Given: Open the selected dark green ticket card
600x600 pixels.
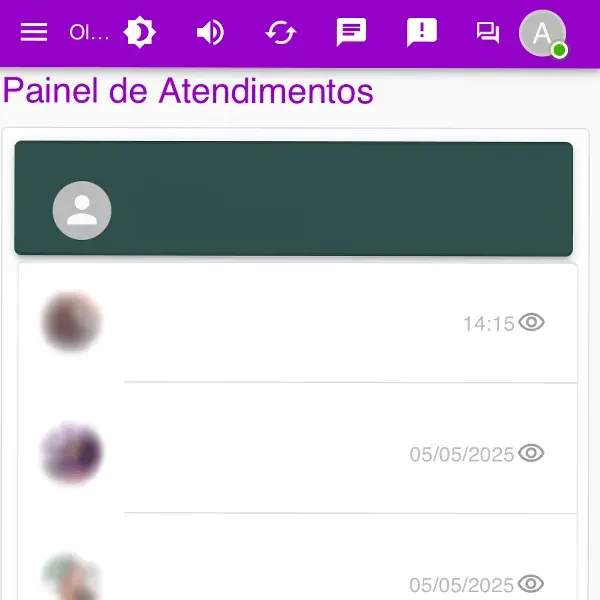Looking at the screenshot, I should [293, 199].
